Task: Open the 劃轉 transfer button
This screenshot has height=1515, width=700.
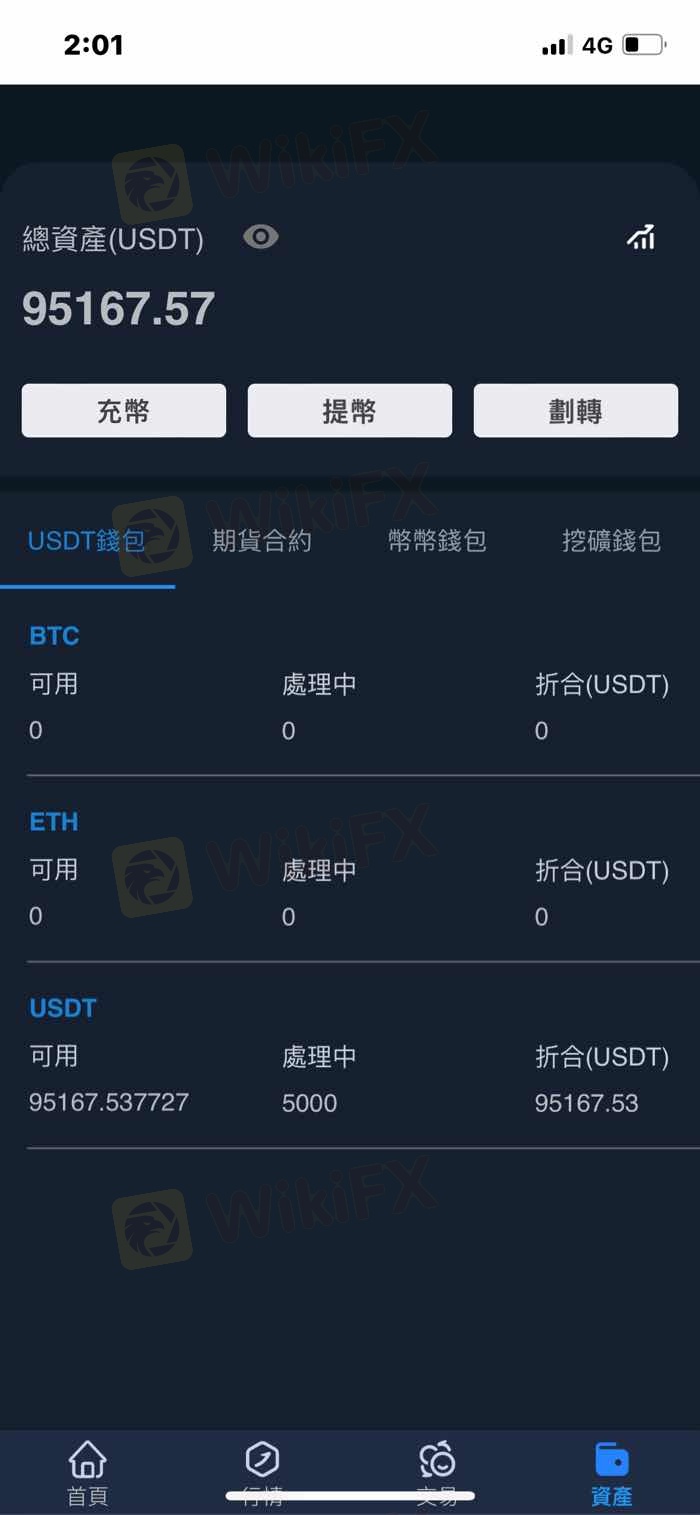Action: [x=576, y=411]
